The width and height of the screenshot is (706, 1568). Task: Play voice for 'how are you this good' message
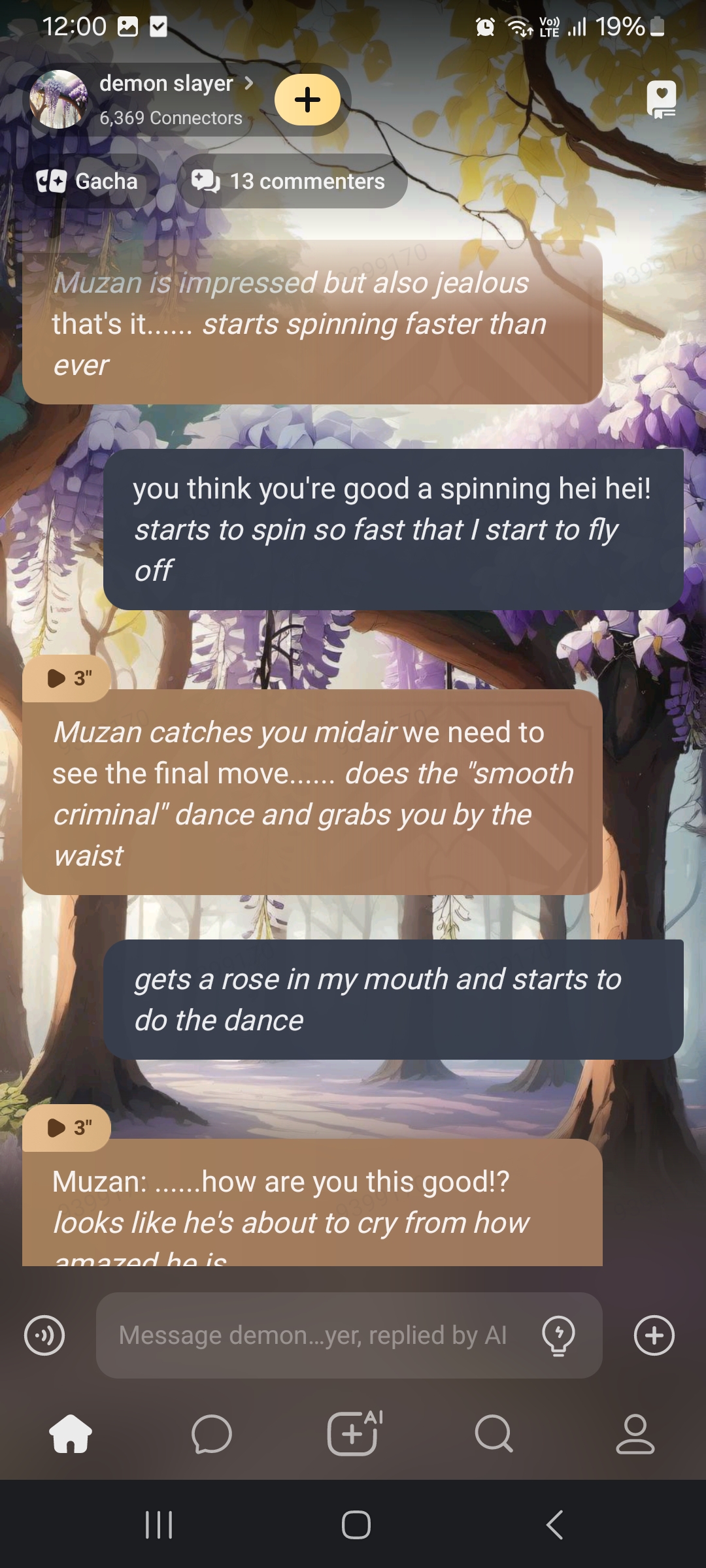tap(67, 1128)
